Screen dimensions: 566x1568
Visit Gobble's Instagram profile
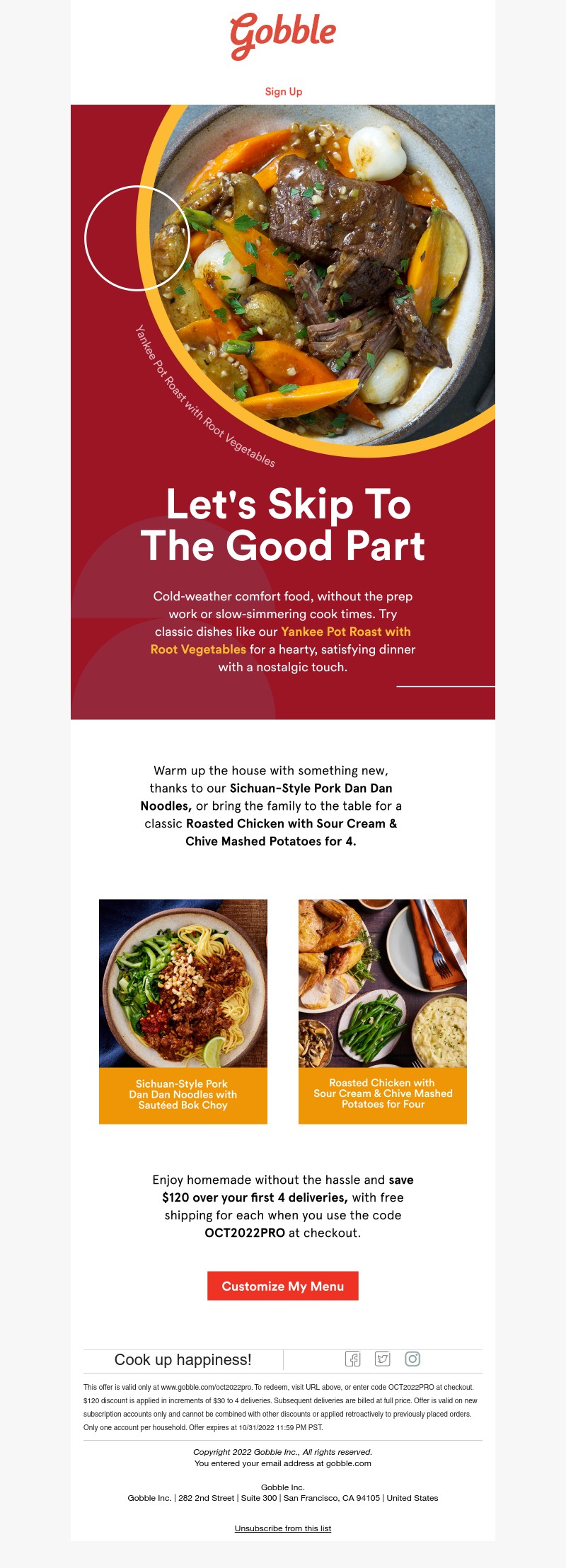412,1358
